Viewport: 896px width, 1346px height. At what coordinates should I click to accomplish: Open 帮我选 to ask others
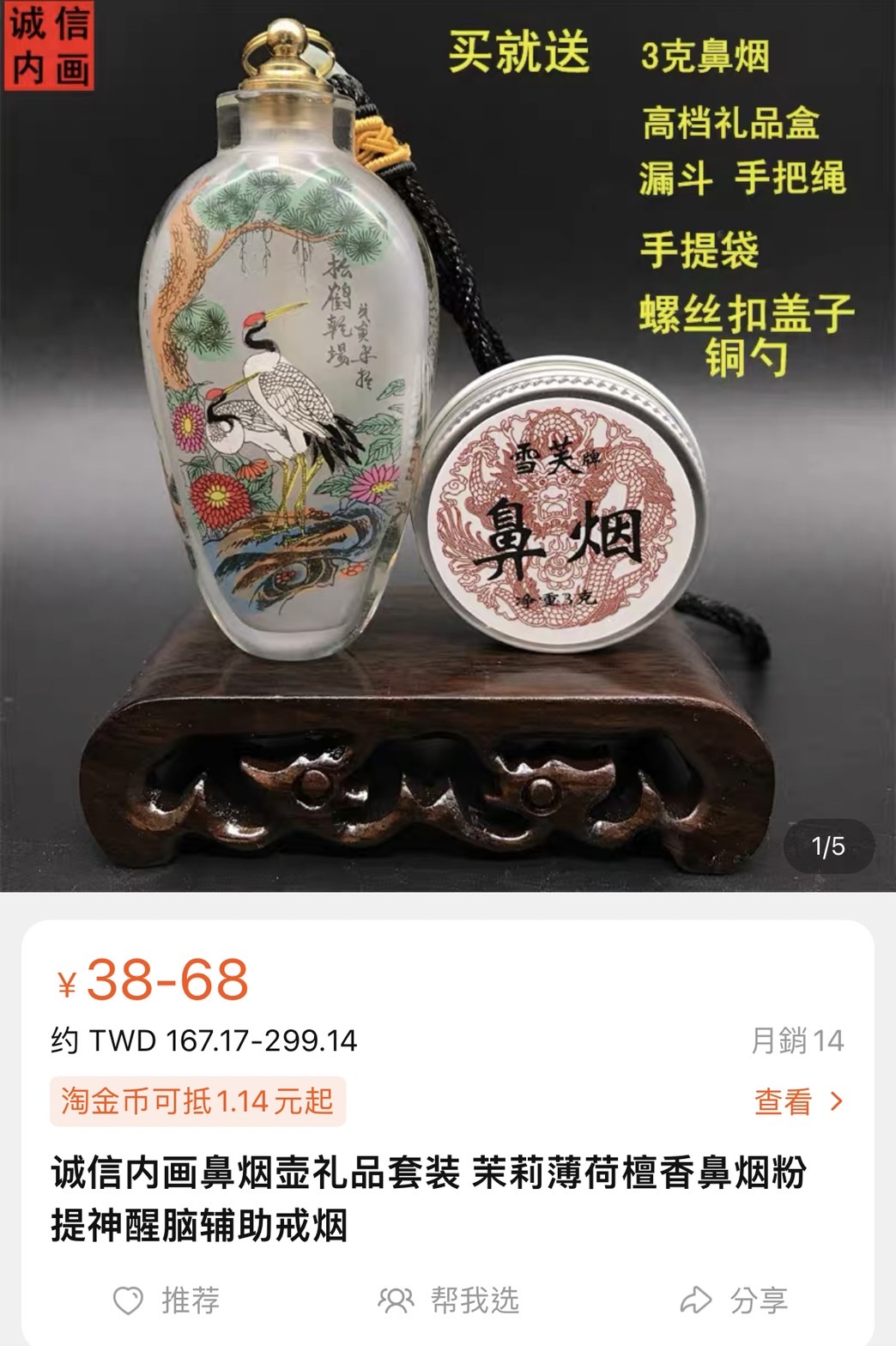tap(449, 1301)
